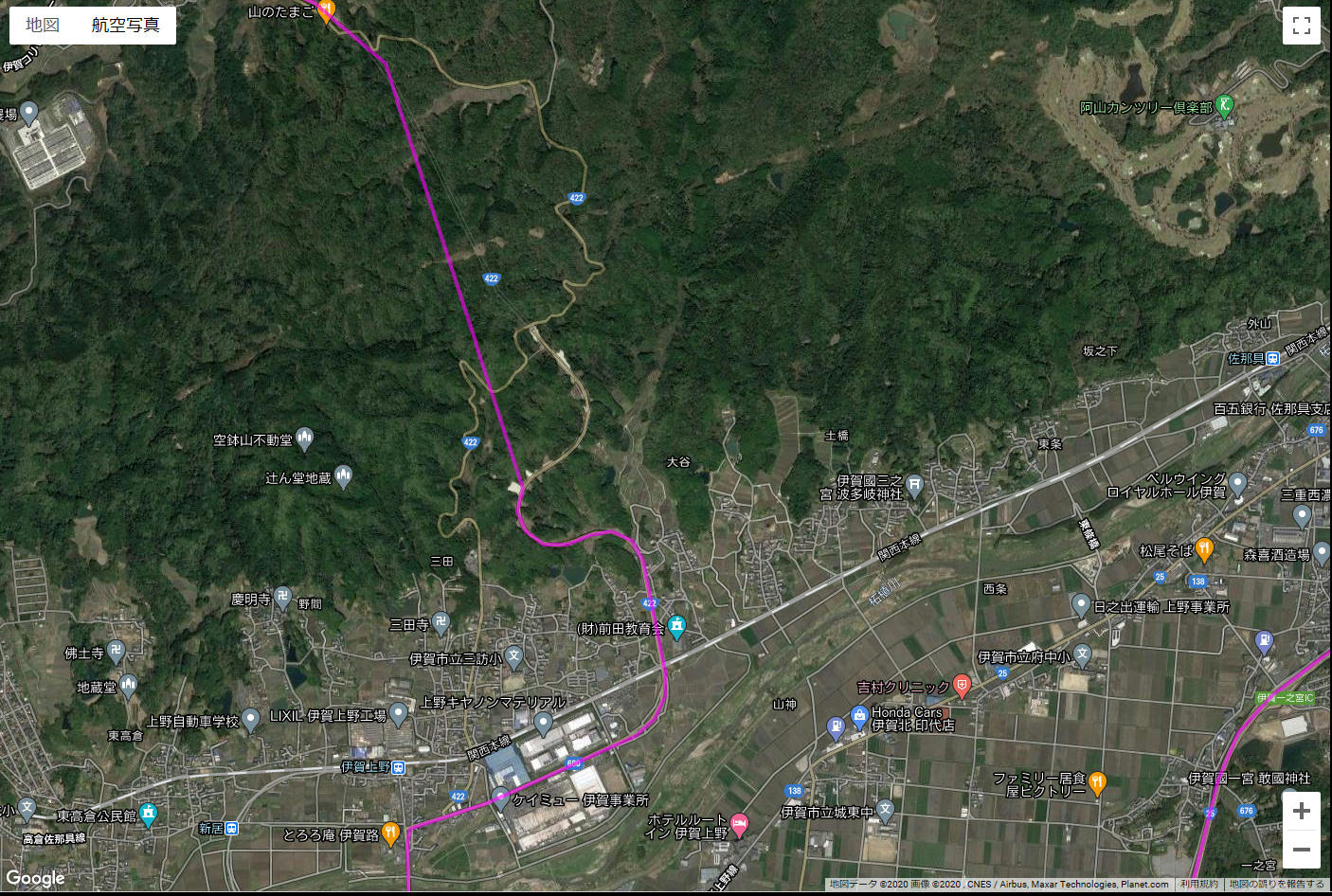Image resolution: width=1332 pixels, height=896 pixels.
Task: Open the 山のたまご restaurant marker
Action: (326, 11)
